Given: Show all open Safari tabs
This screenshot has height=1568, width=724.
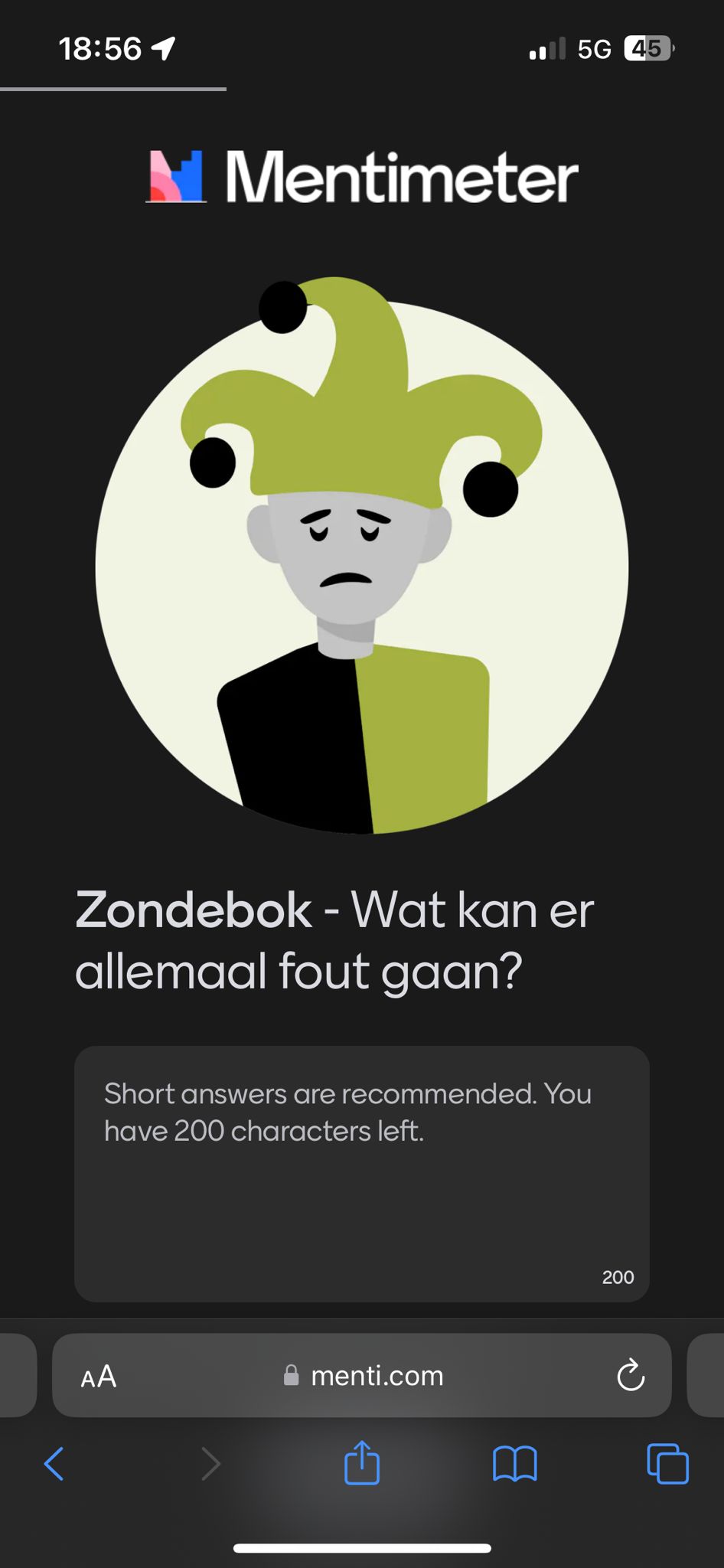Looking at the screenshot, I should [667, 1464].
